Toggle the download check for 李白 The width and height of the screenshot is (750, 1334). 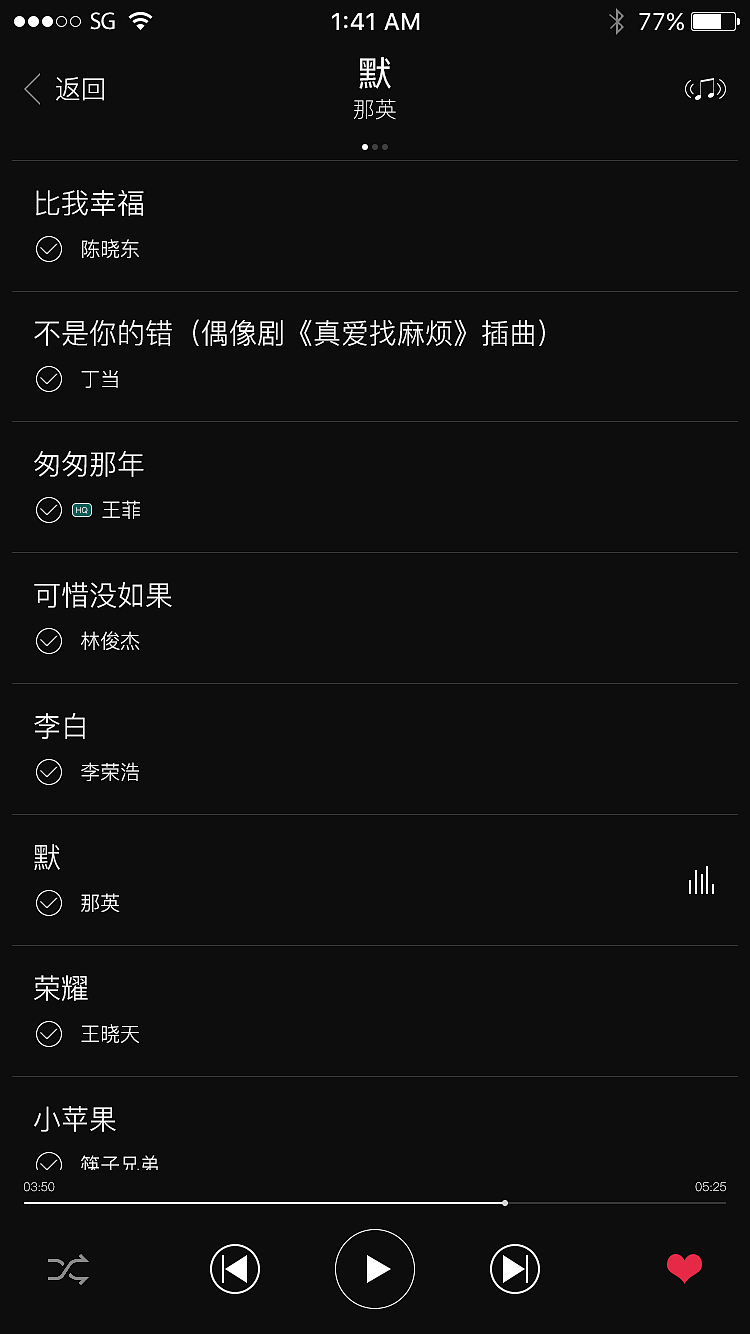click(x=48, y=772)
